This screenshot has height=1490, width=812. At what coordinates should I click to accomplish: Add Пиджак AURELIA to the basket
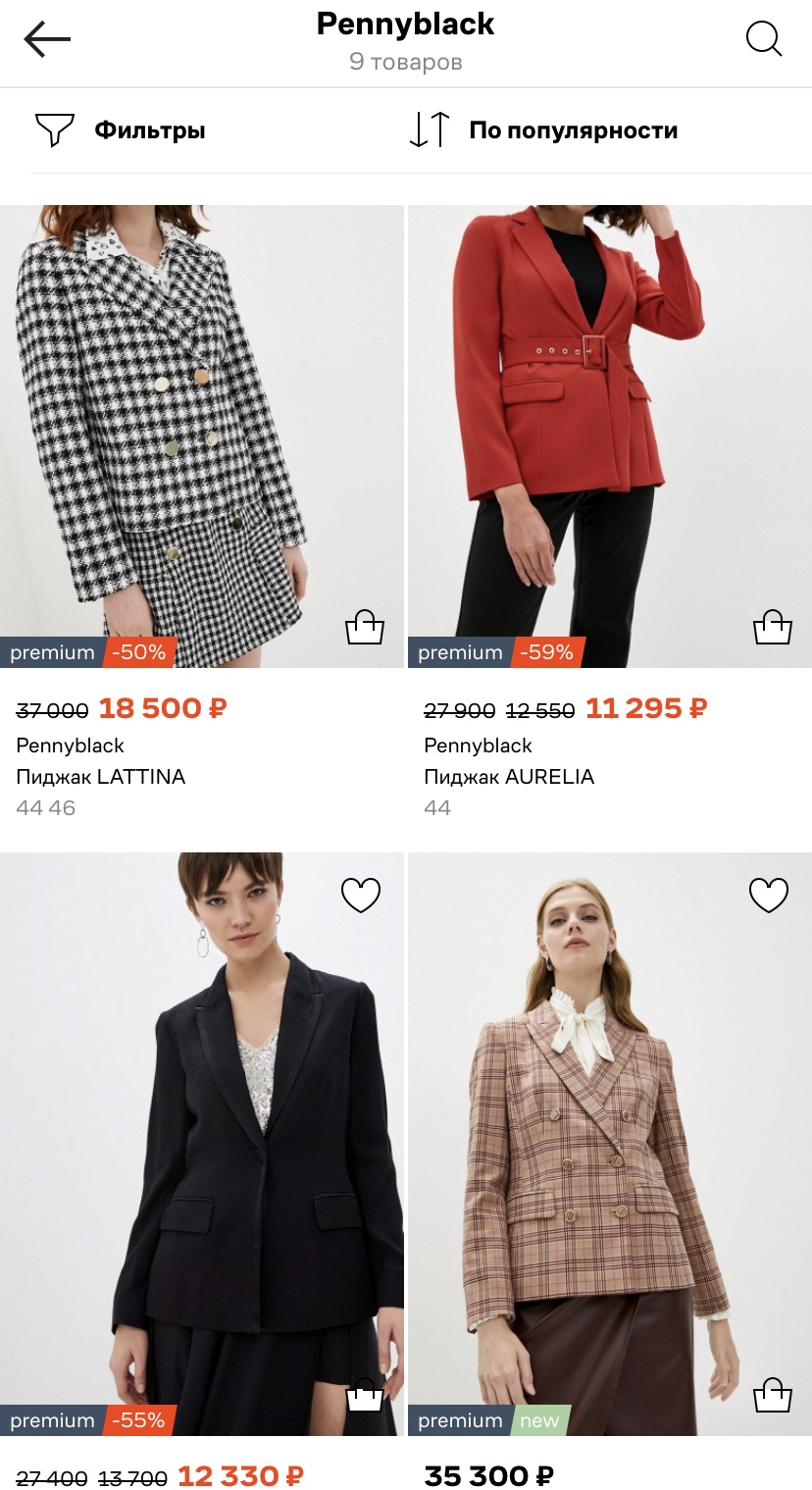(772, 627)
